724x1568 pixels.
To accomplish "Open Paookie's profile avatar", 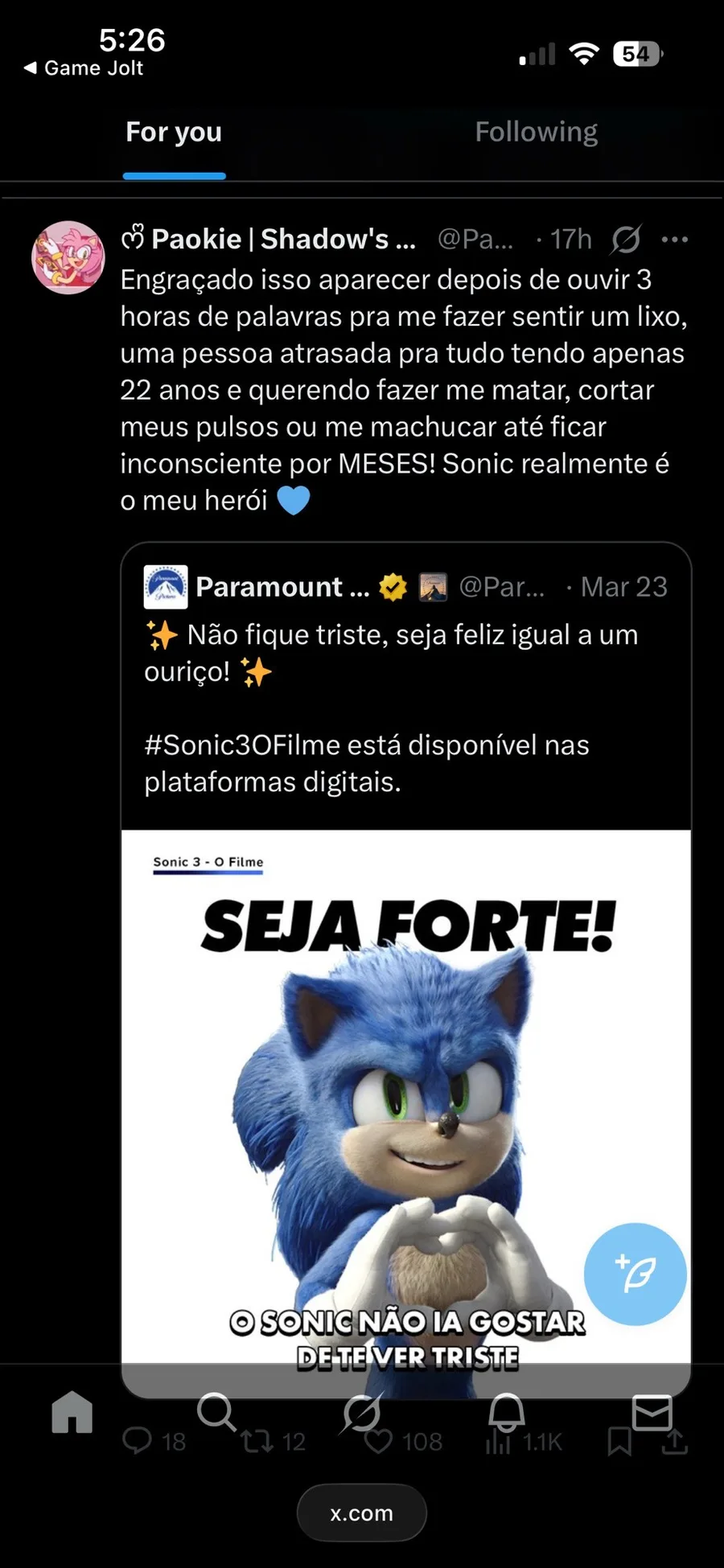I will click(68, 257).
